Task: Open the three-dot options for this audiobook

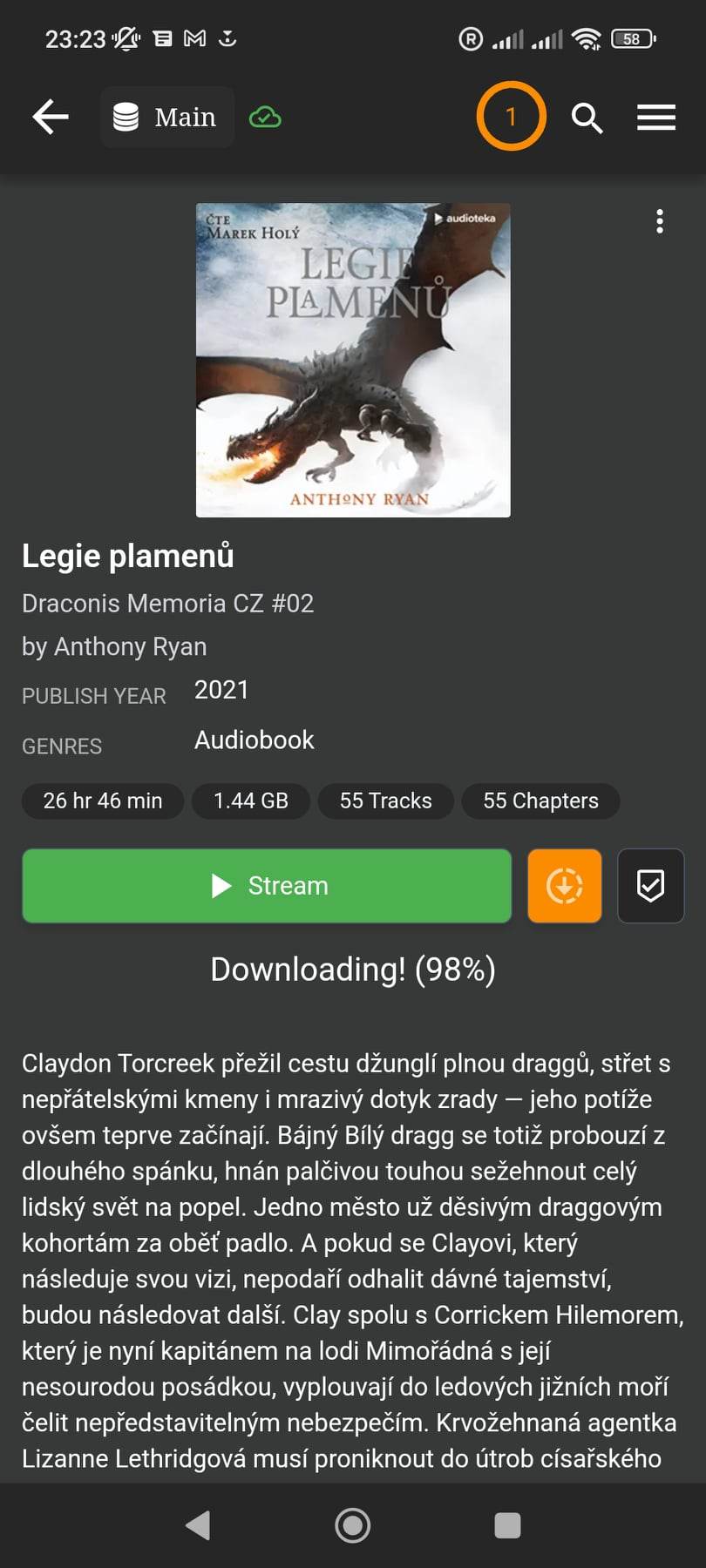Action: point(660,221)
